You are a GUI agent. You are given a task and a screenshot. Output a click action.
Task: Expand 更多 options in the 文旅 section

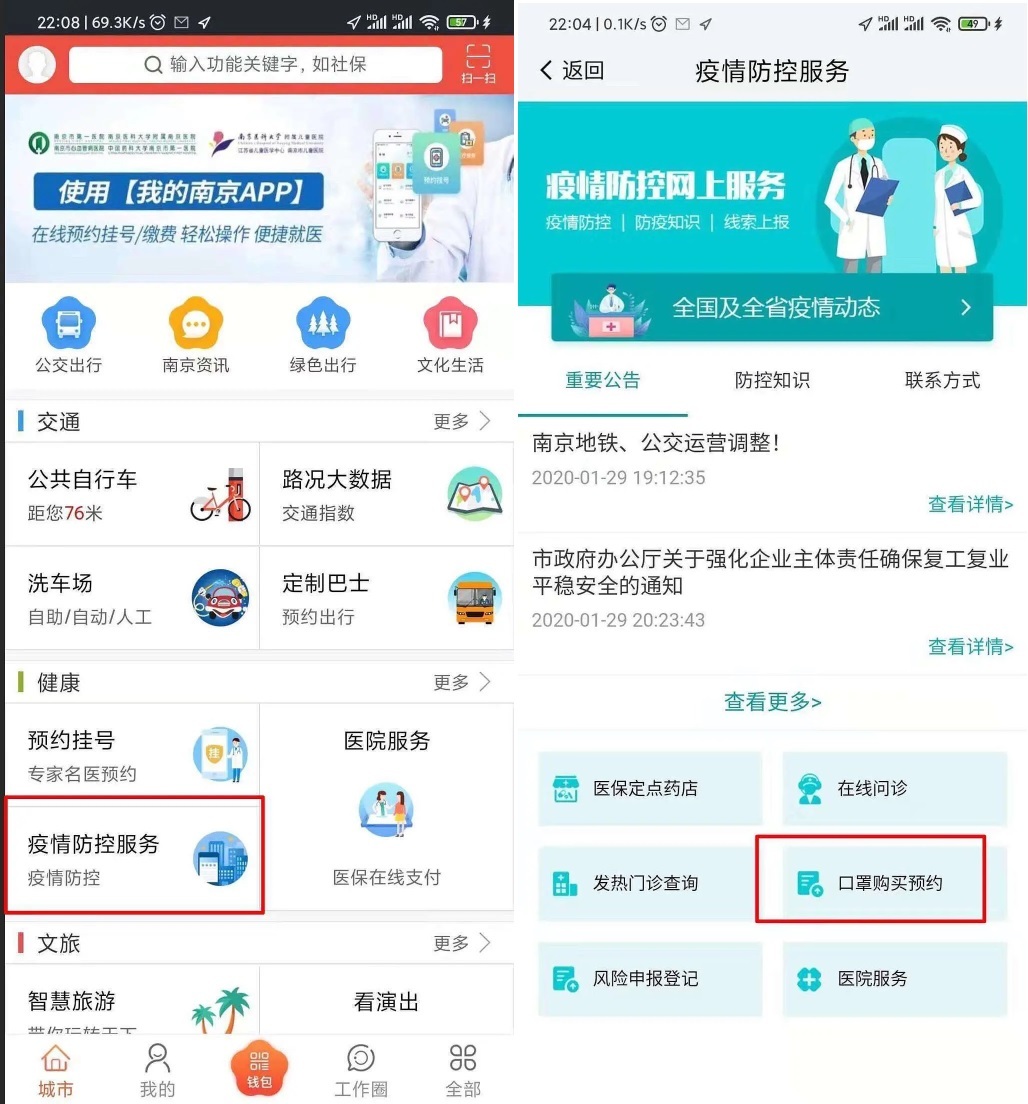pyautogui.click(x=462, y=942)
